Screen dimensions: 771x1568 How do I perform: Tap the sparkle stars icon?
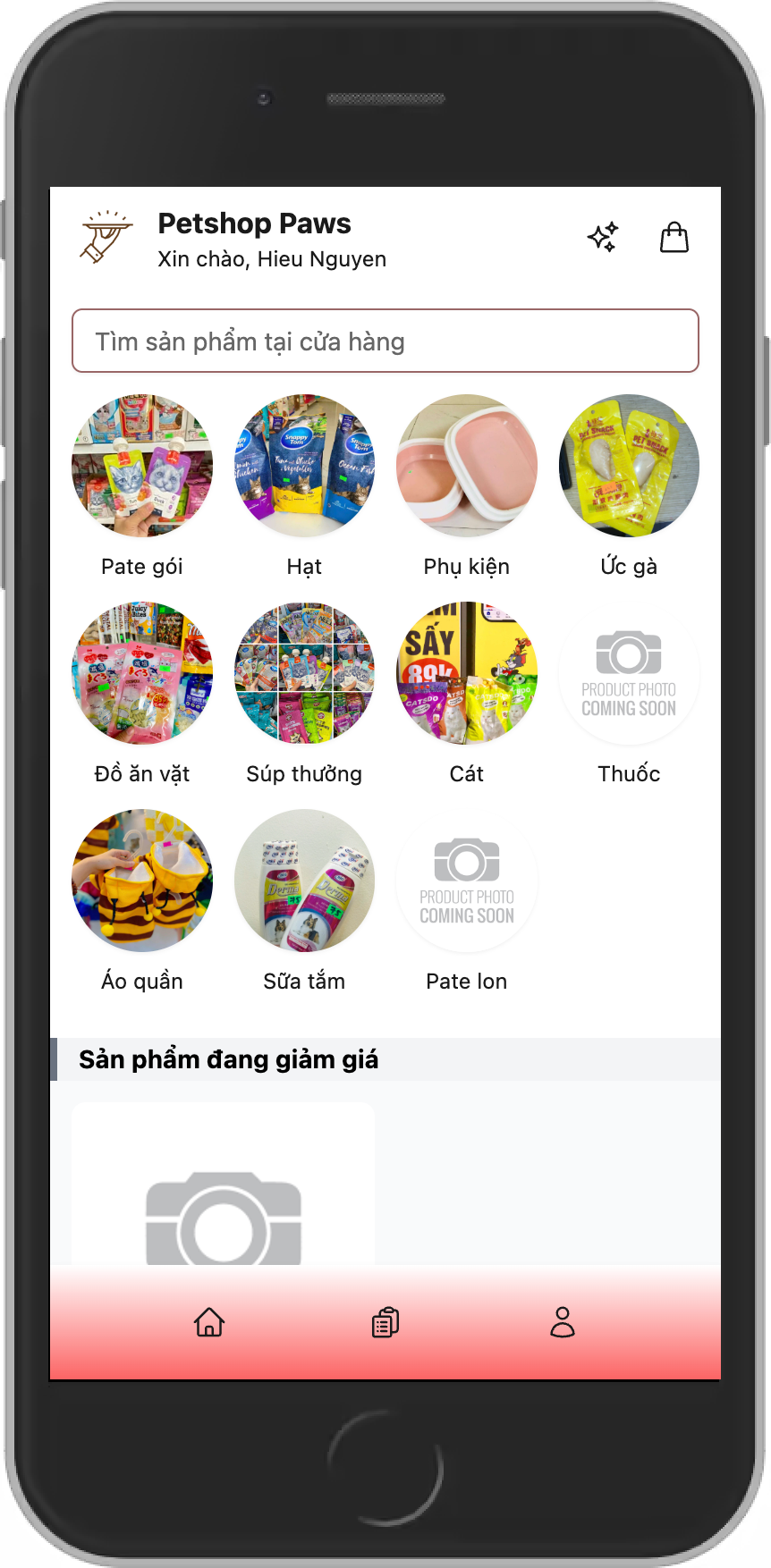(603, 237)
